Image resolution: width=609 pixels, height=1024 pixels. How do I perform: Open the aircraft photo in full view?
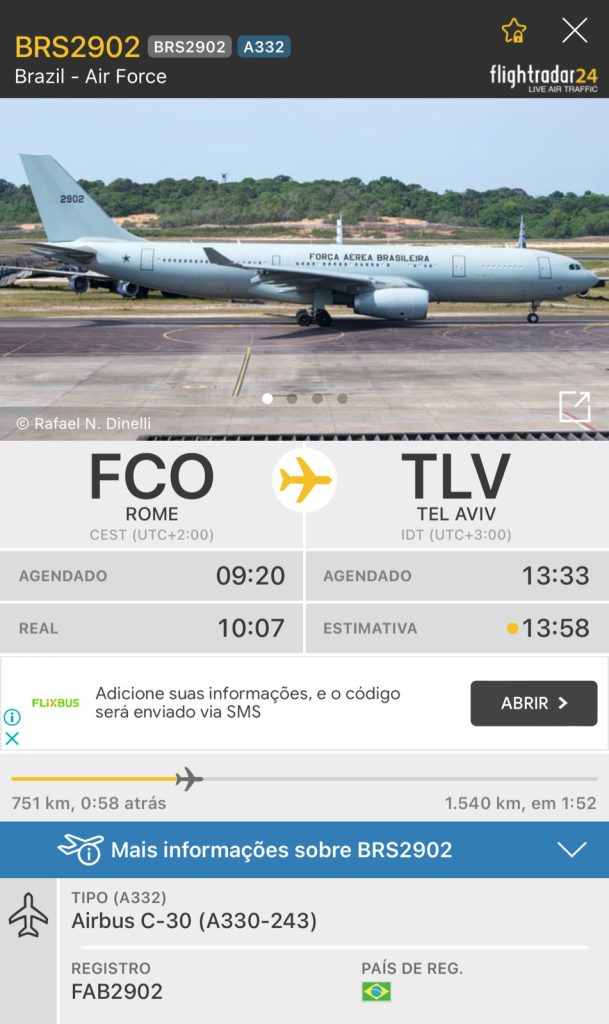(x=575, y=406)
